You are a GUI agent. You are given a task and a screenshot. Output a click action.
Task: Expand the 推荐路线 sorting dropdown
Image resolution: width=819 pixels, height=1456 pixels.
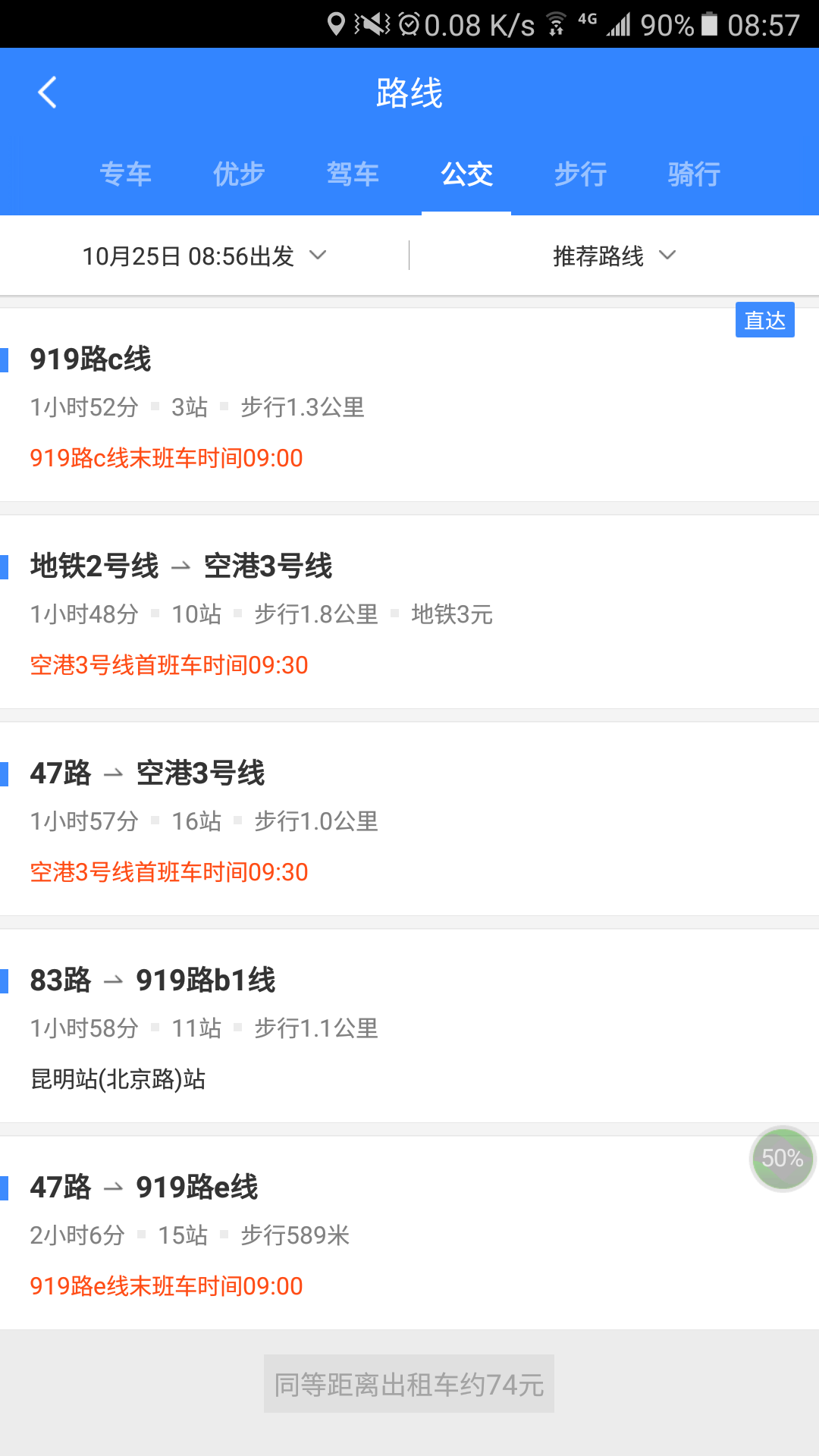(x=613, y=256)
